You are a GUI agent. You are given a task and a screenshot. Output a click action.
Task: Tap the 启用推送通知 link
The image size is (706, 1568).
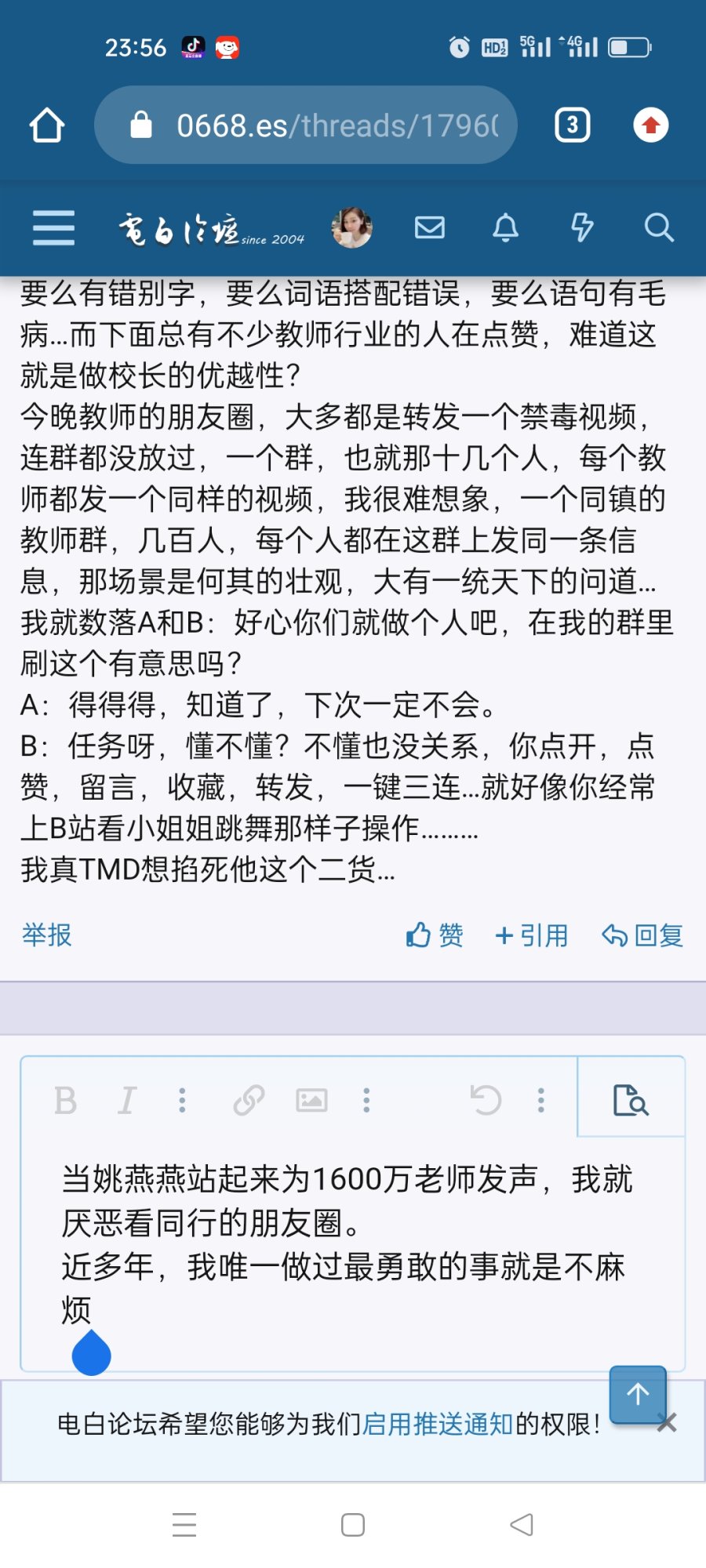click(x=438, y=1424)
